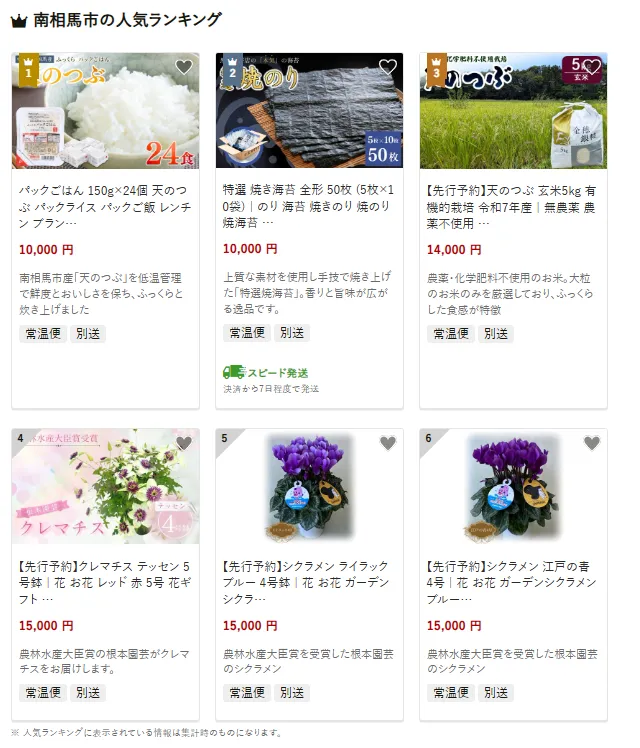This screenshot has width=640, height=748.
Task: Favorite the パックごはん 24個 rice pack item
Action: coord(183,67)
